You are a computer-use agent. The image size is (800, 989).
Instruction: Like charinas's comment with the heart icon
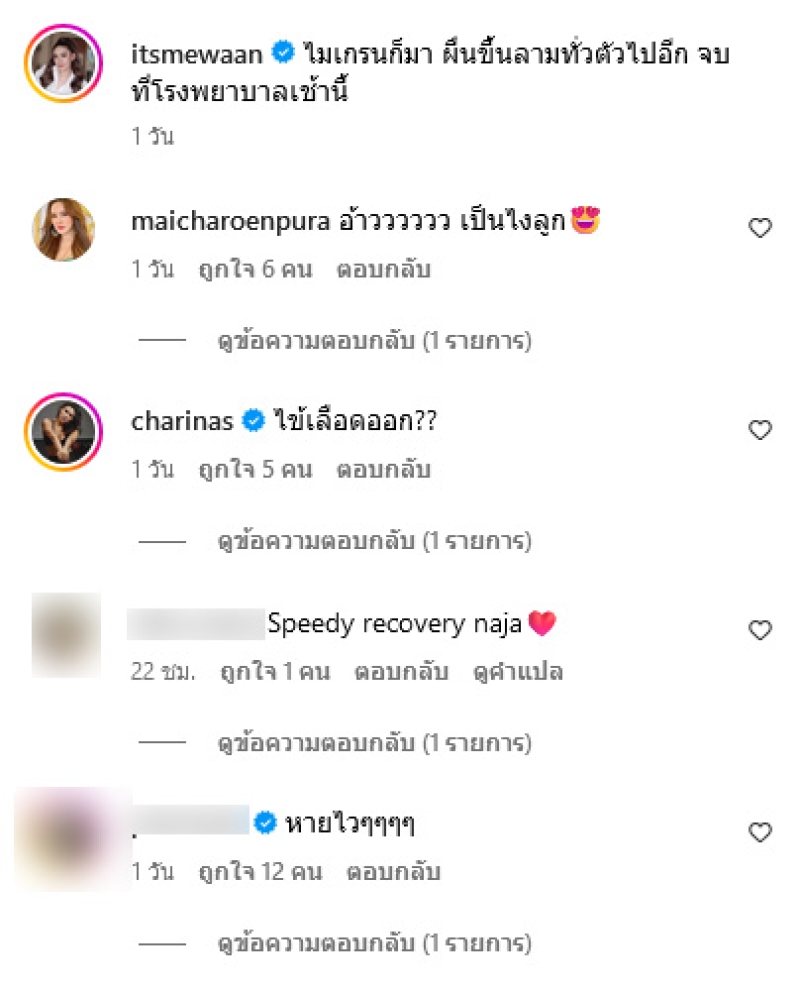[x=760, y=430]
